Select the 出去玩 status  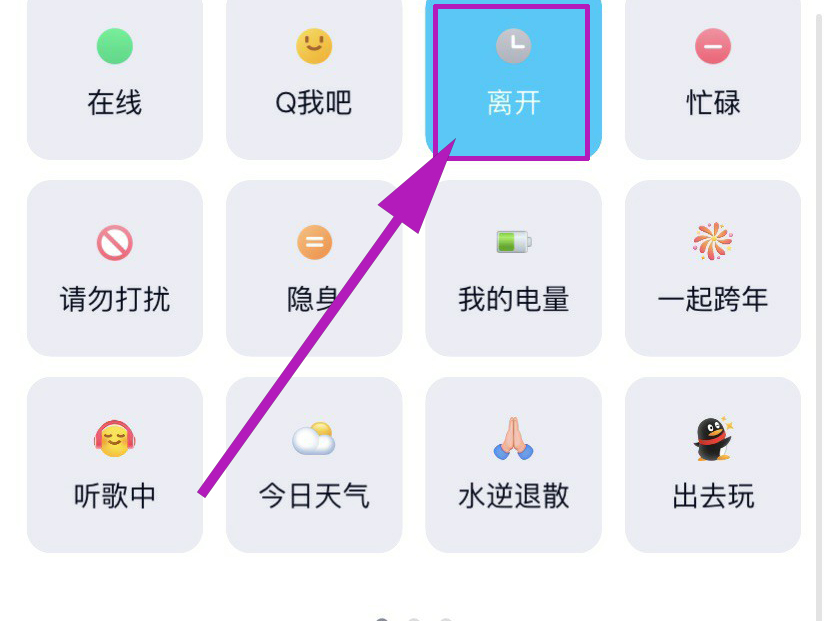coord(713,465)
